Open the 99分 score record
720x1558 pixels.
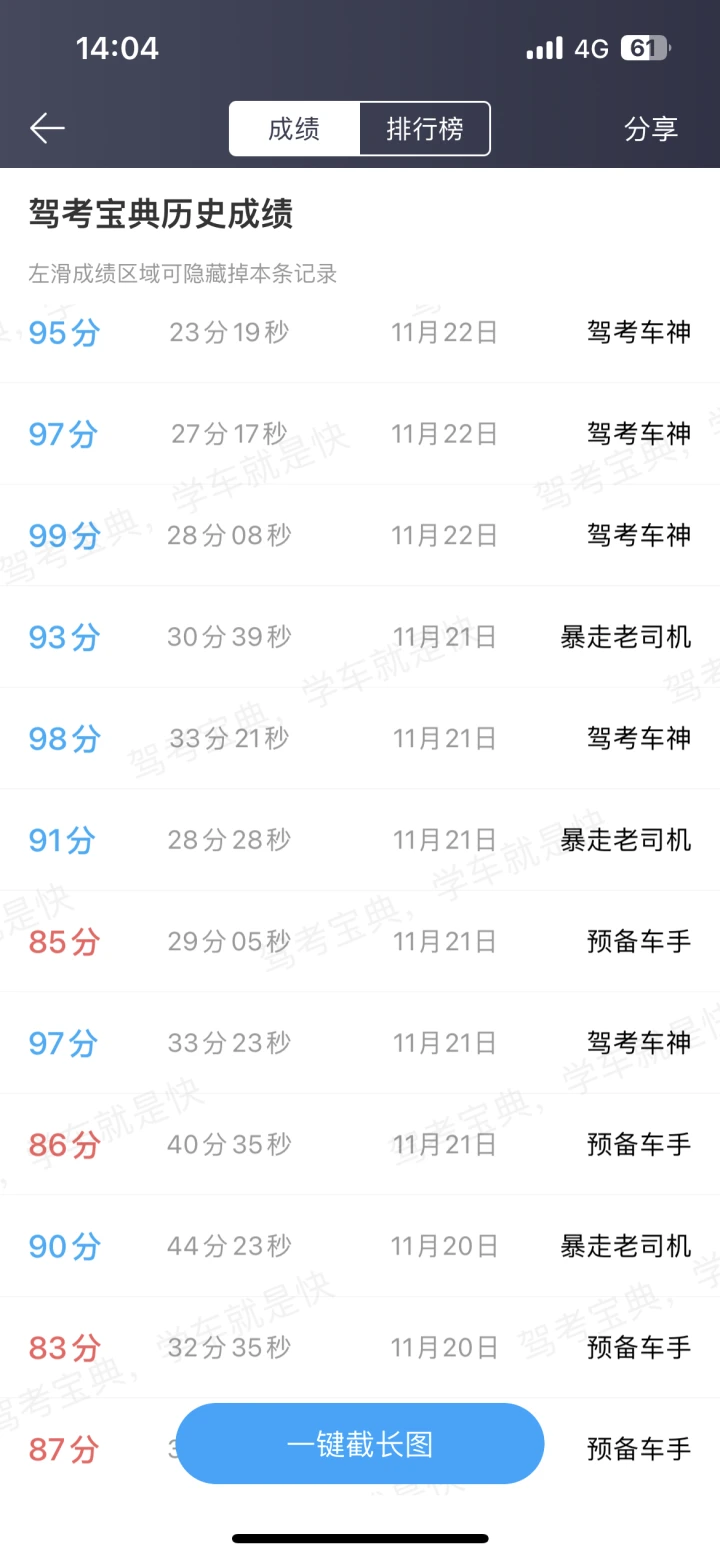coord(360,536)
